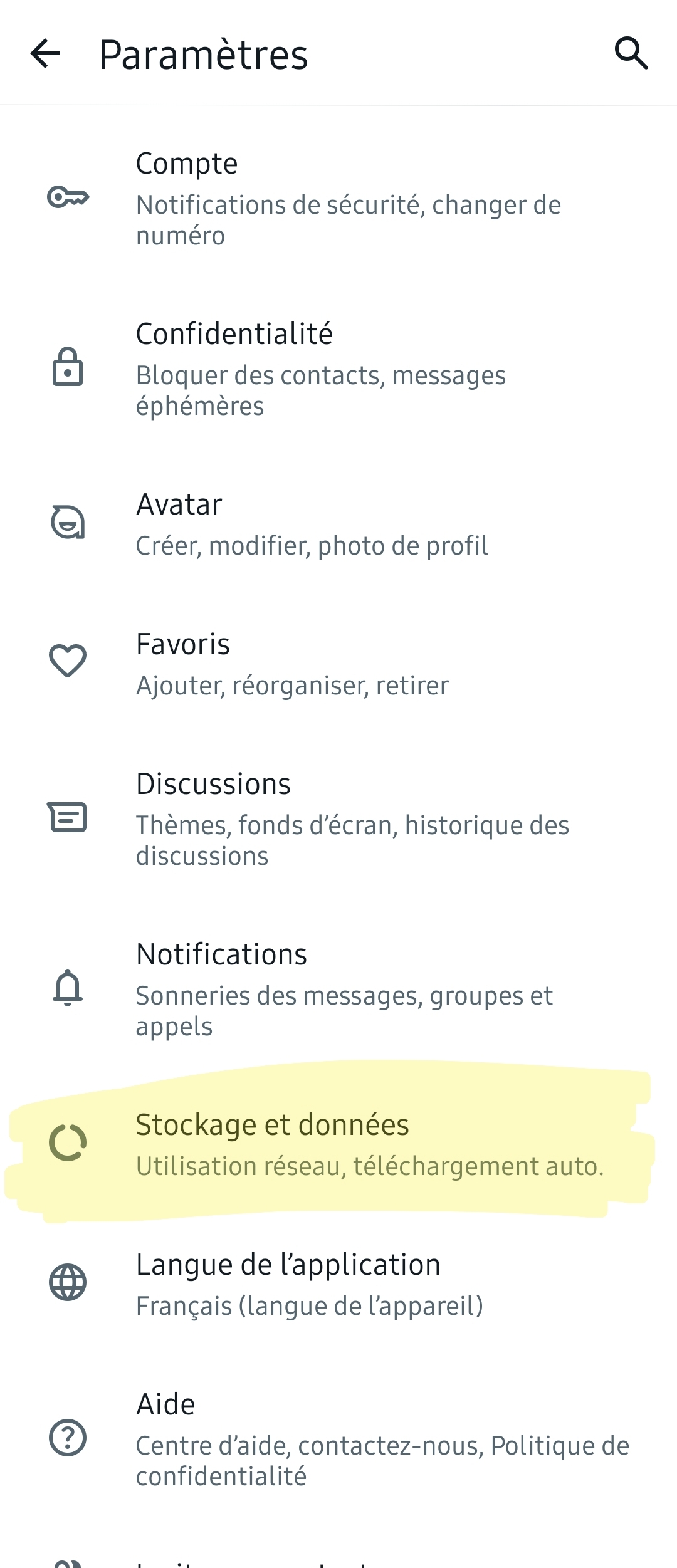Open the Avatar settings row

(338, 524)
